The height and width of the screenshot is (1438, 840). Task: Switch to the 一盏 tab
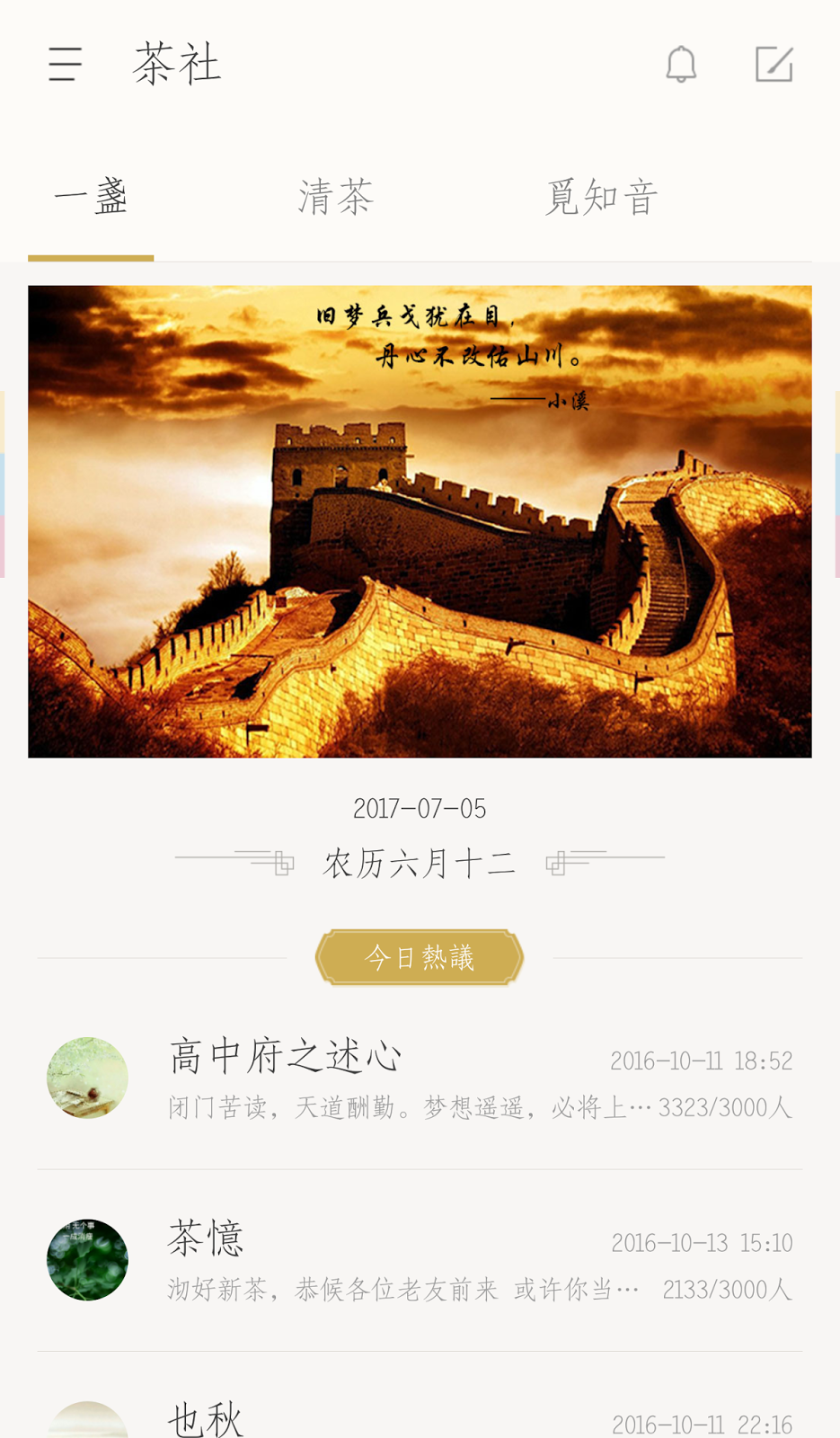tap(91, 198)
